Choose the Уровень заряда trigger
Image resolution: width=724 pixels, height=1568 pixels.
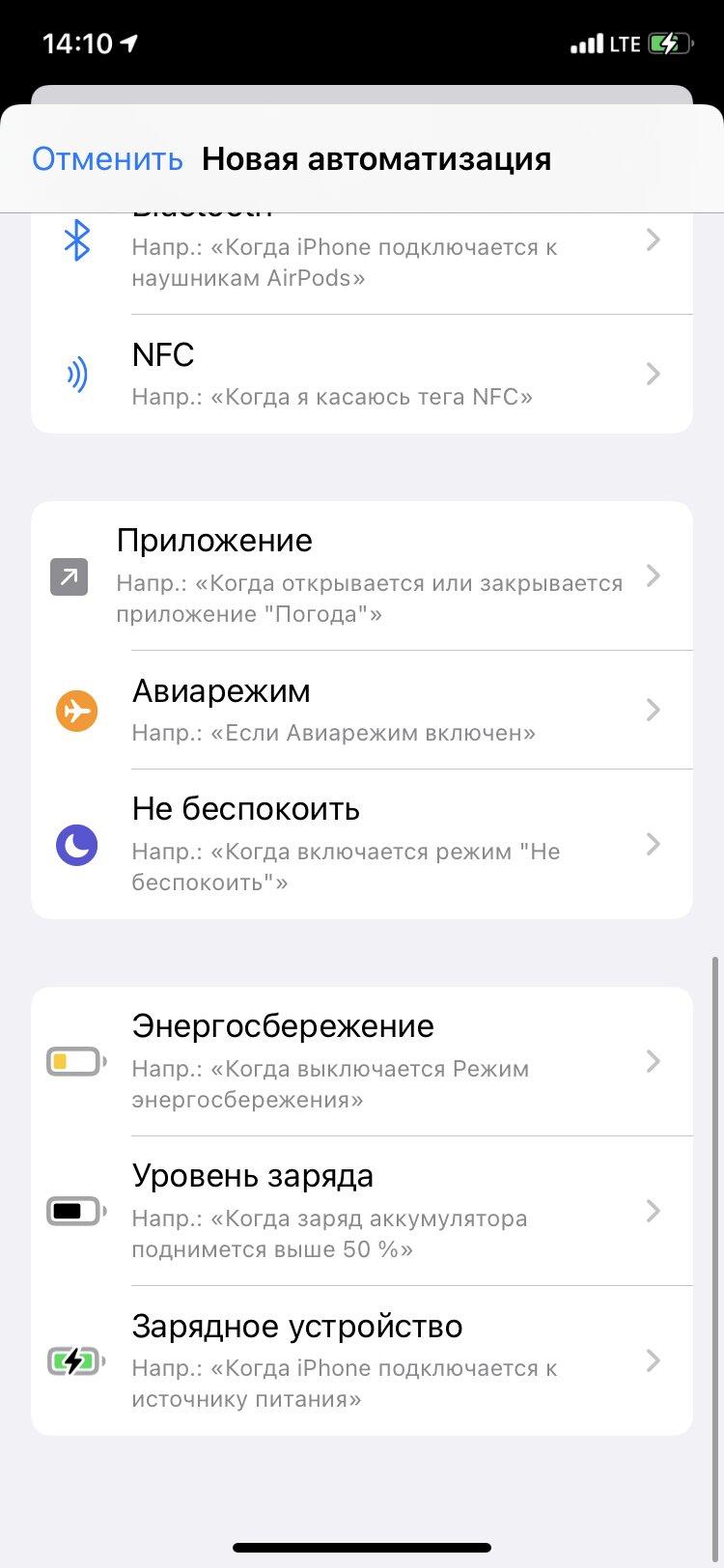[362, 1211]
